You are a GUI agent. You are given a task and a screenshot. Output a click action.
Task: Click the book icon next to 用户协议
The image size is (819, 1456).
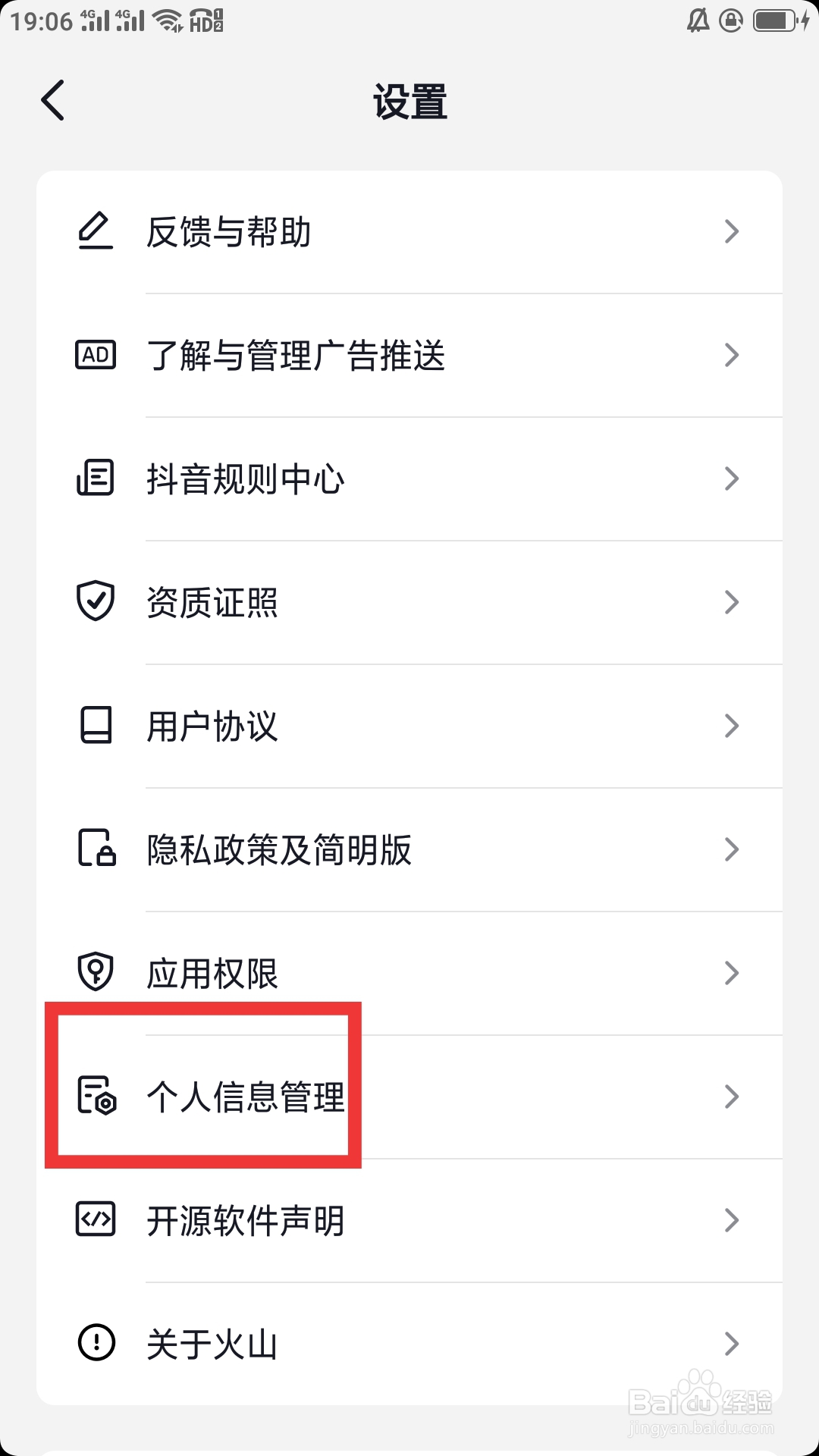pyautogui.click(x=96, y=726)
